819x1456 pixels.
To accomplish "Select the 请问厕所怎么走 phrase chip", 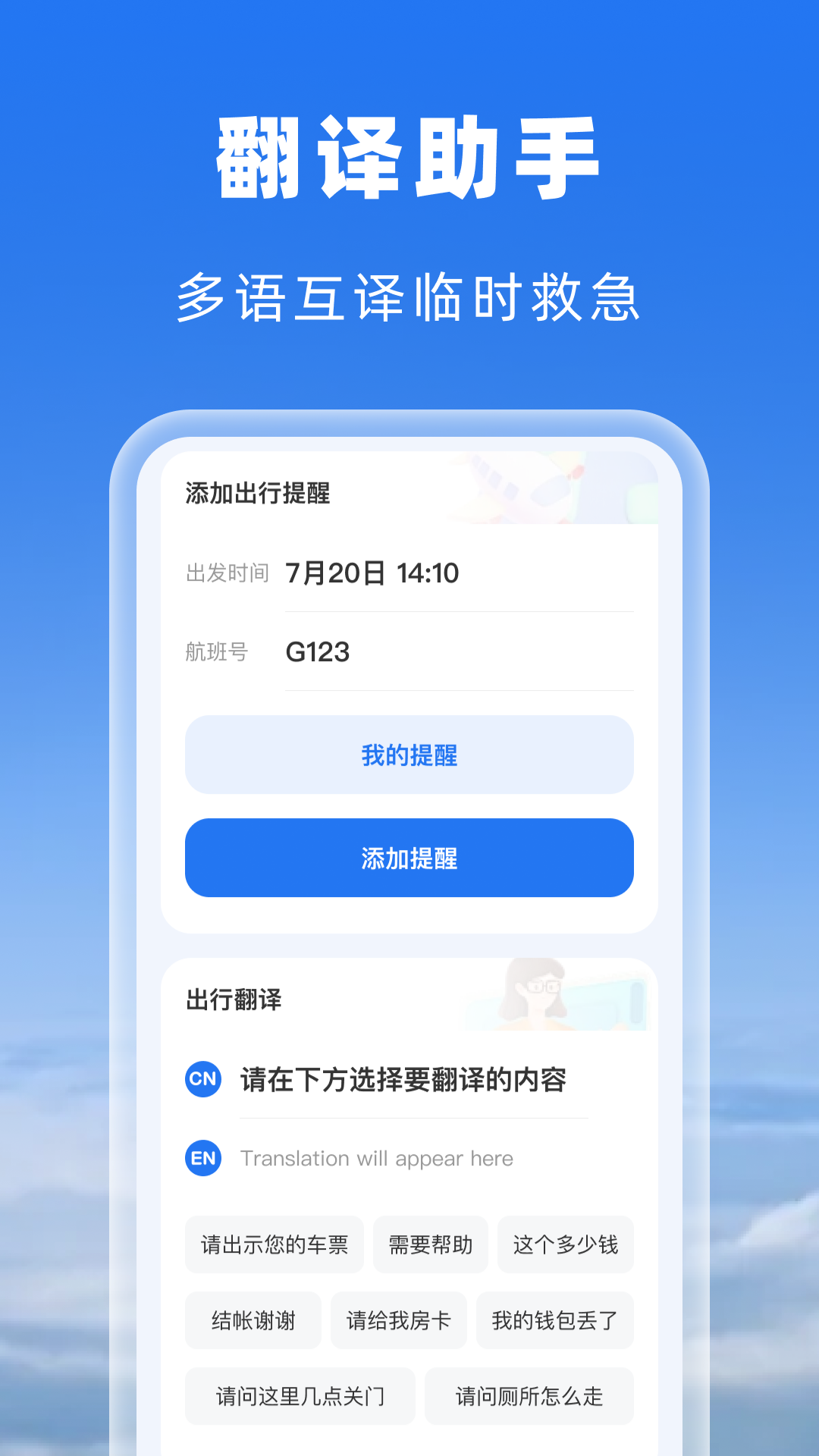I will click(x=529, y=1396).
